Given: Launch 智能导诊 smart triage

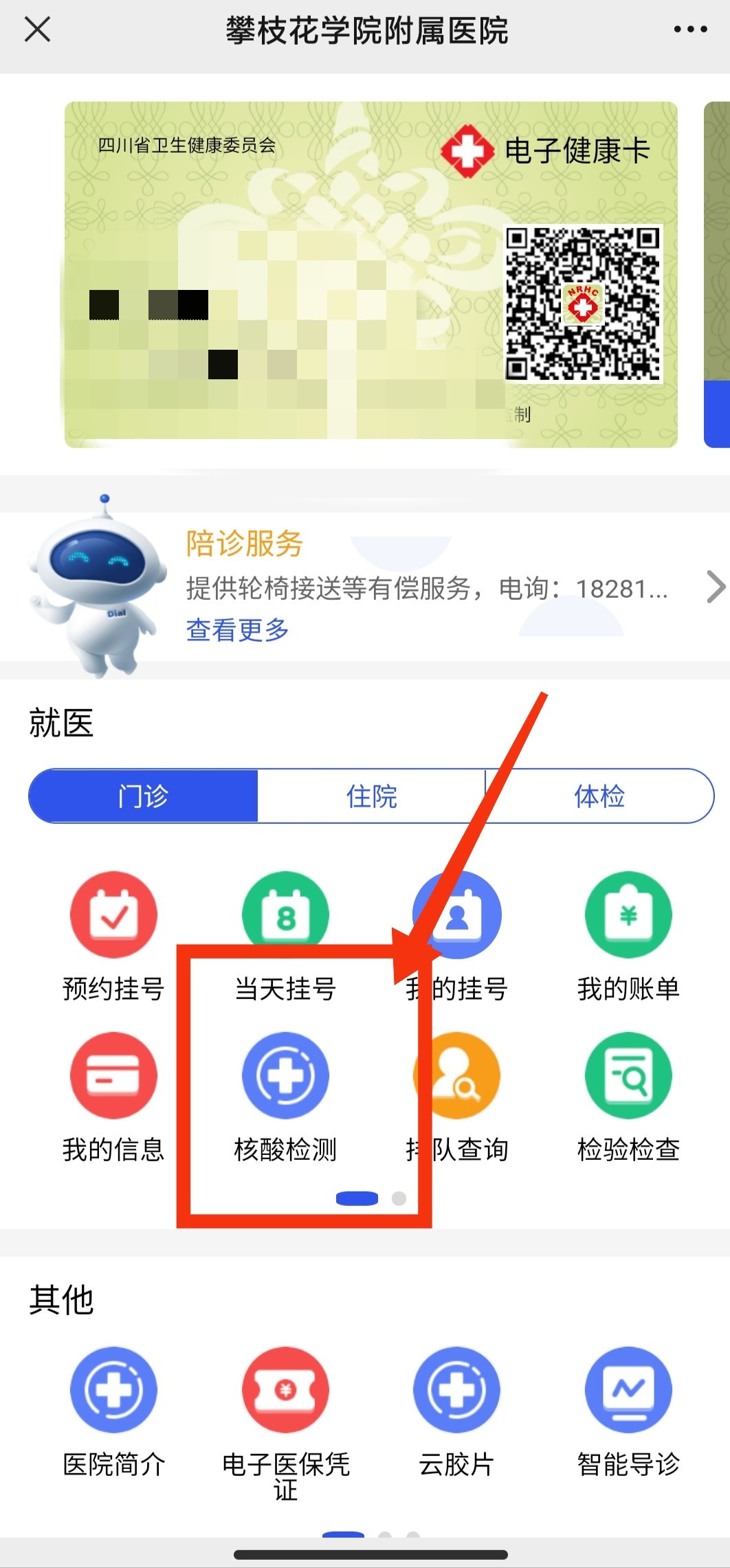Looking at the screenshot, I should point(628,1409).
